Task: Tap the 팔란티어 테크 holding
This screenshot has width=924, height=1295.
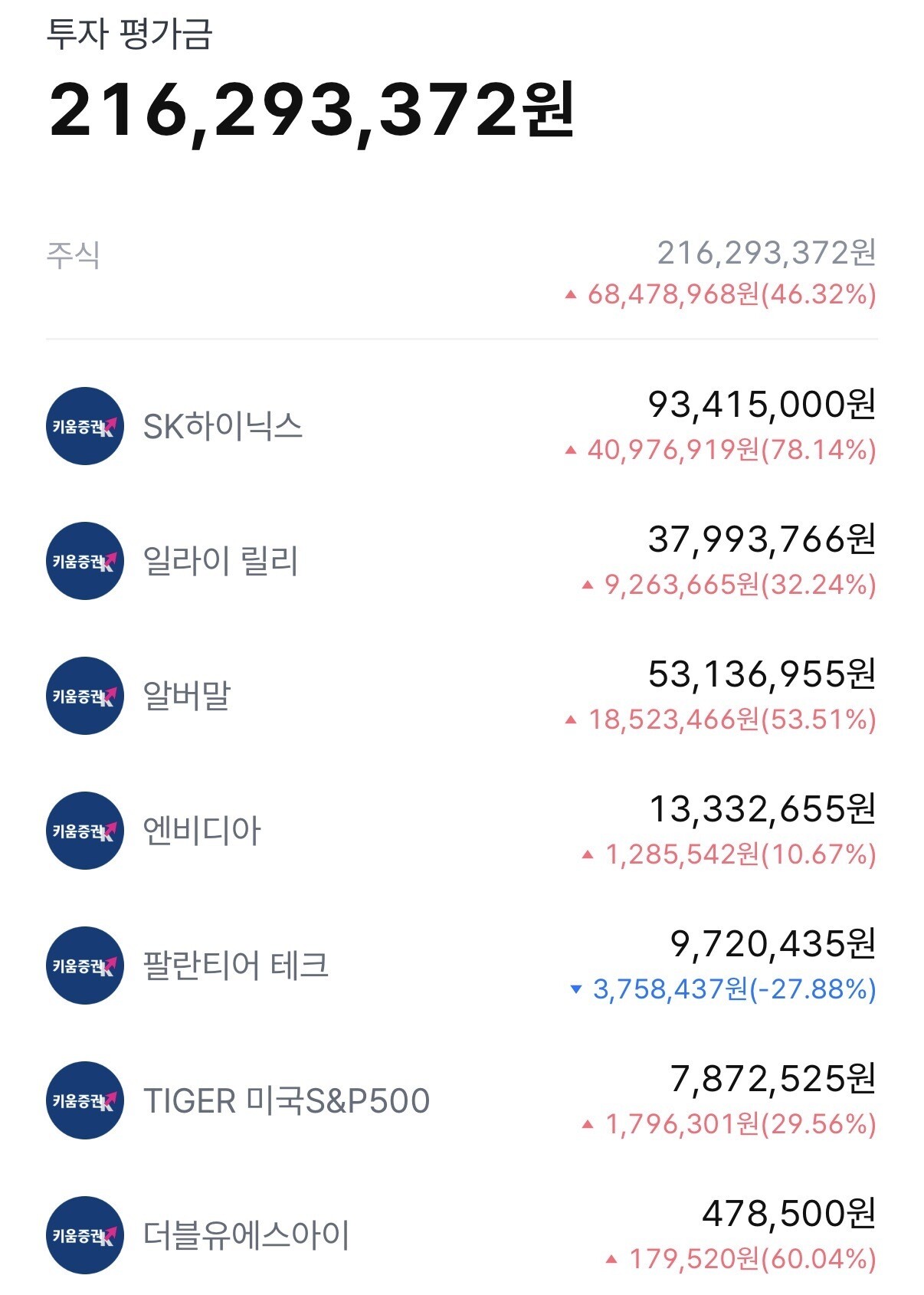Action: [236, 966]
